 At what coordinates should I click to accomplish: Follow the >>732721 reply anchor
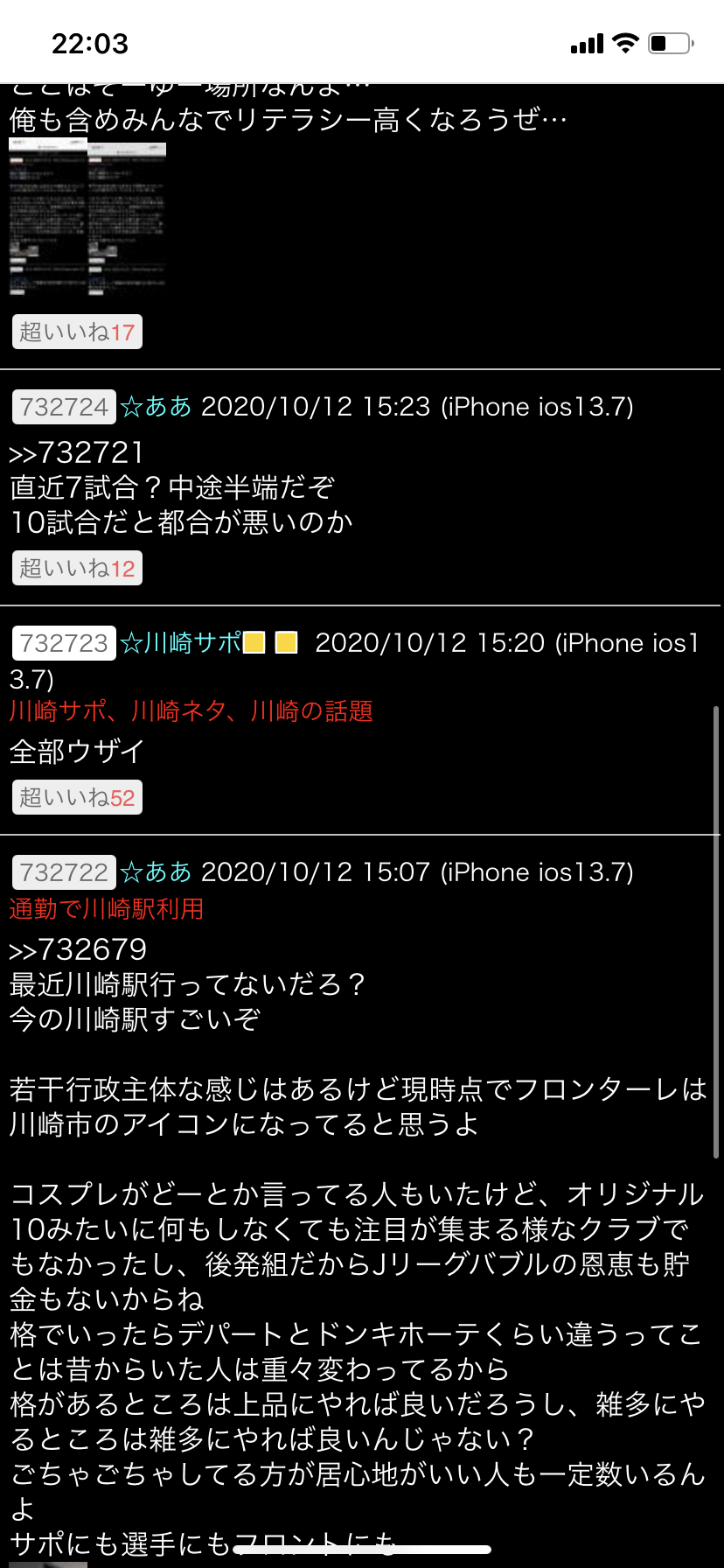point(76,452)
